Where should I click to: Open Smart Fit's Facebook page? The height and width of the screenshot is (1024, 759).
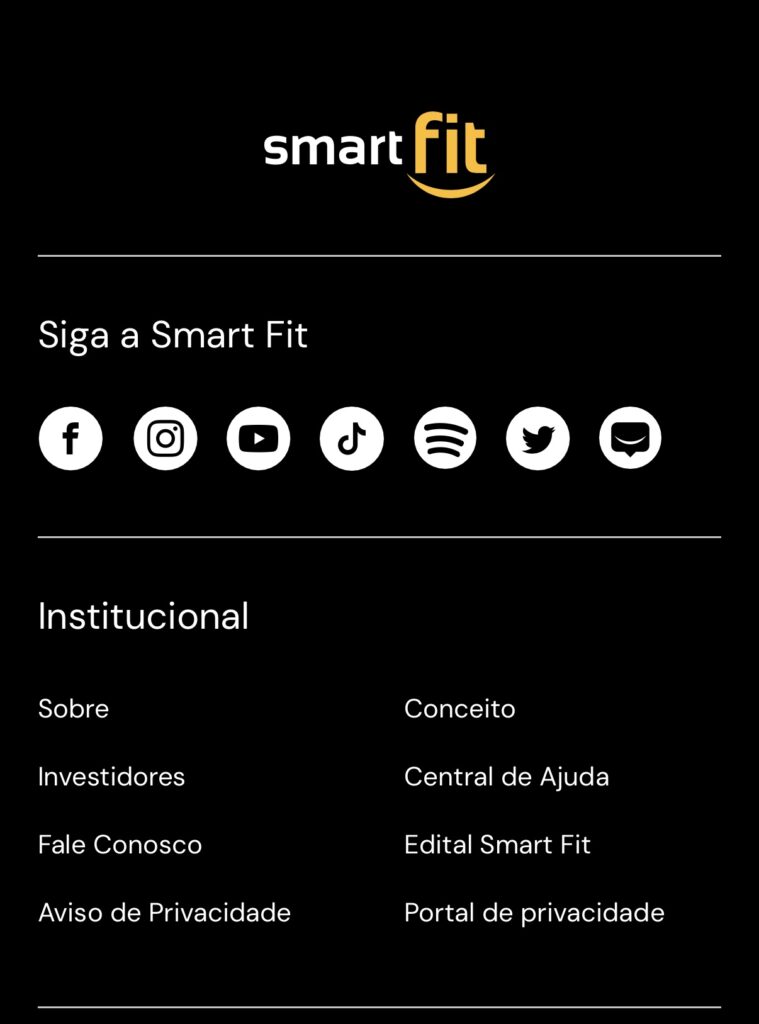tap(70, 439)
